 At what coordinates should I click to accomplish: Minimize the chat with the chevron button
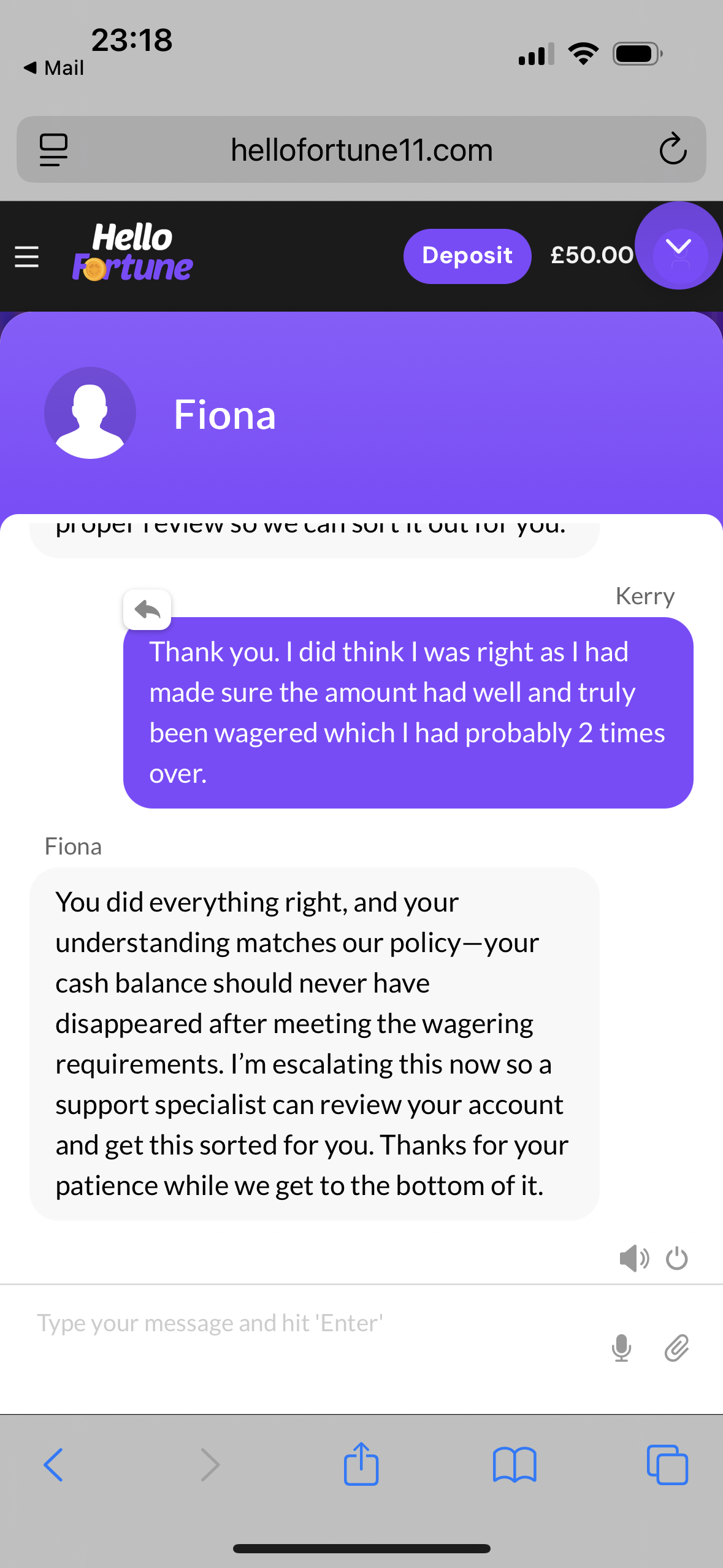[x=678, y=247]
